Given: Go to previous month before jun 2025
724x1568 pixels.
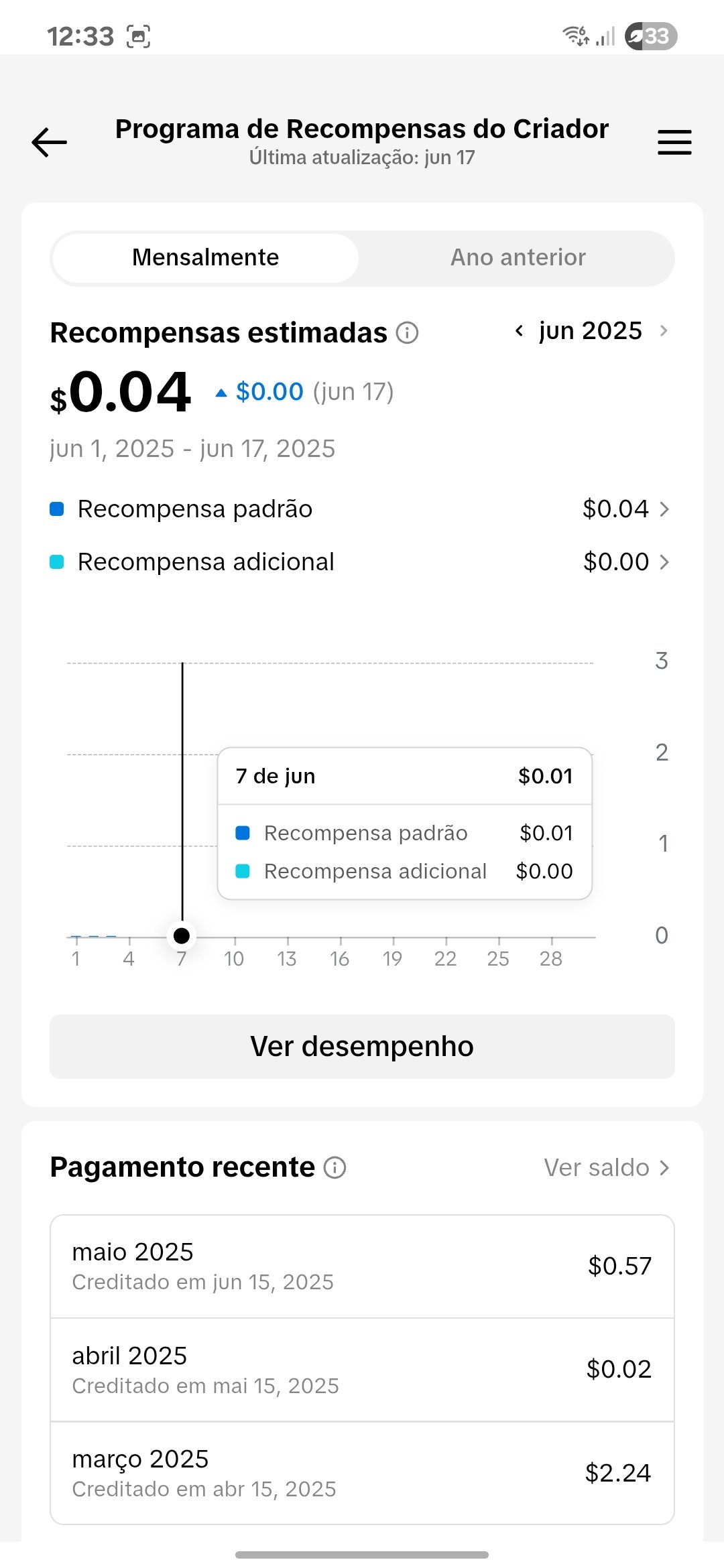Looking at the screenshot, I should (x=519, y=331).
